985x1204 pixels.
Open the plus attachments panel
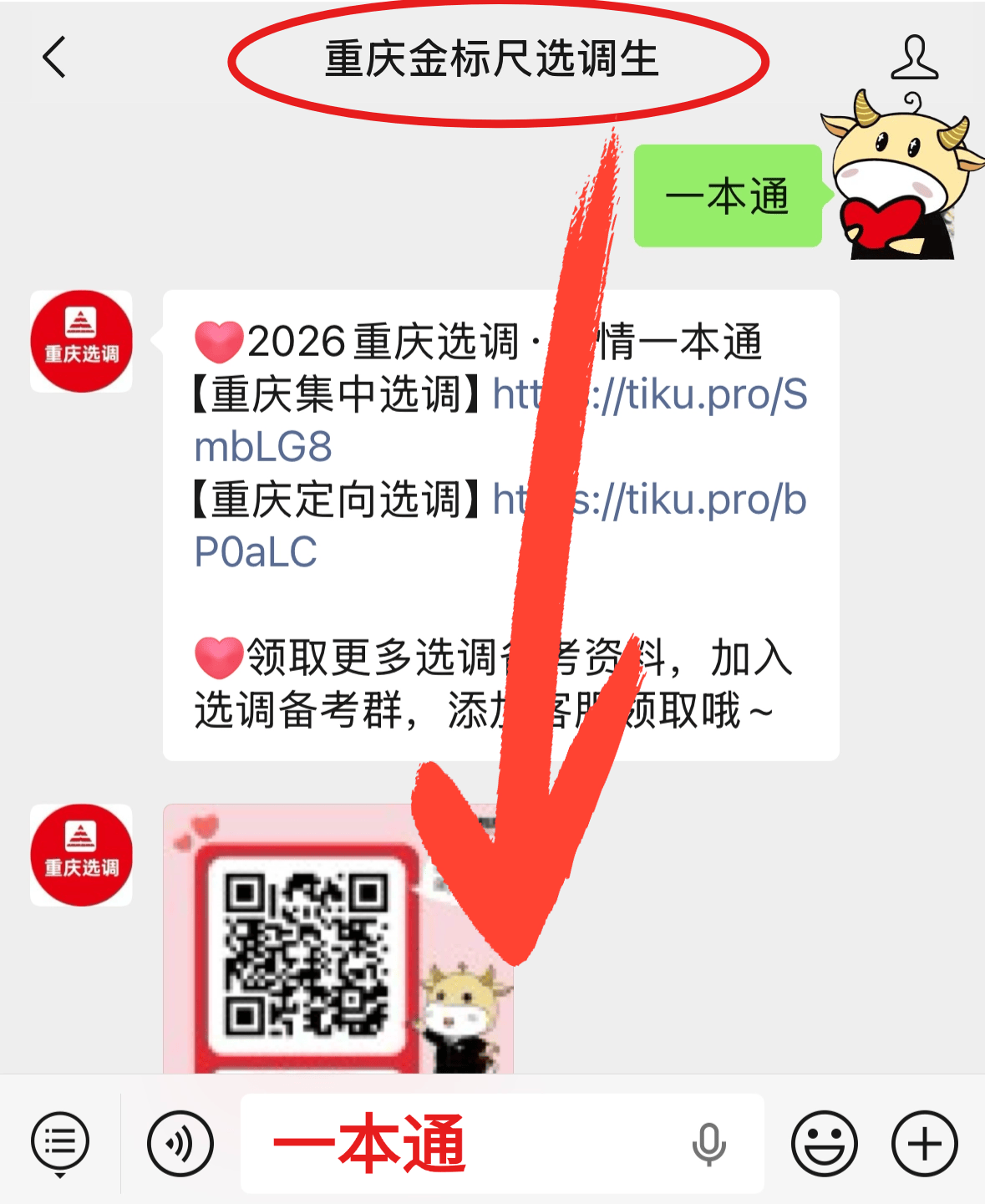click(924, 1143)
